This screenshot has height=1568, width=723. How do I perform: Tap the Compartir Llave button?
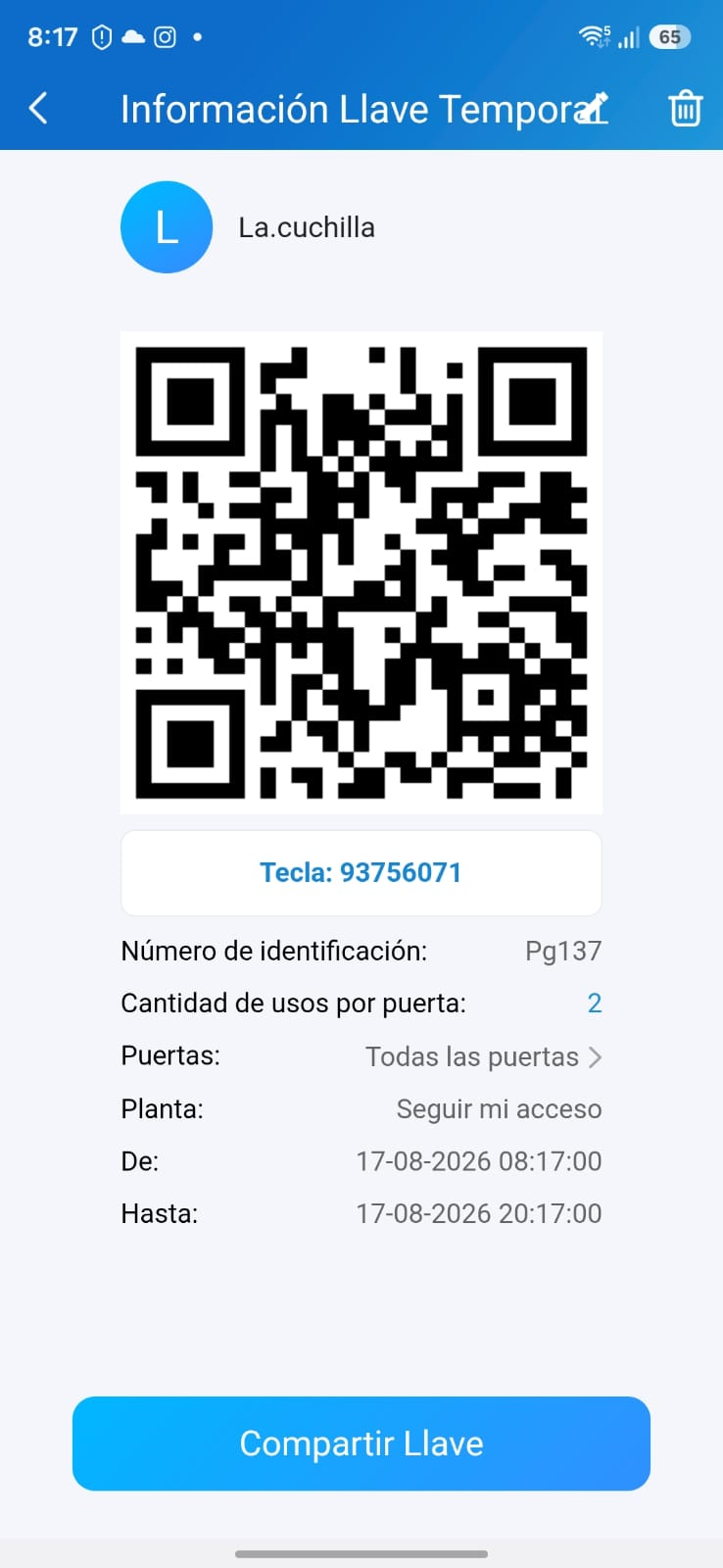coord(361,1444)
